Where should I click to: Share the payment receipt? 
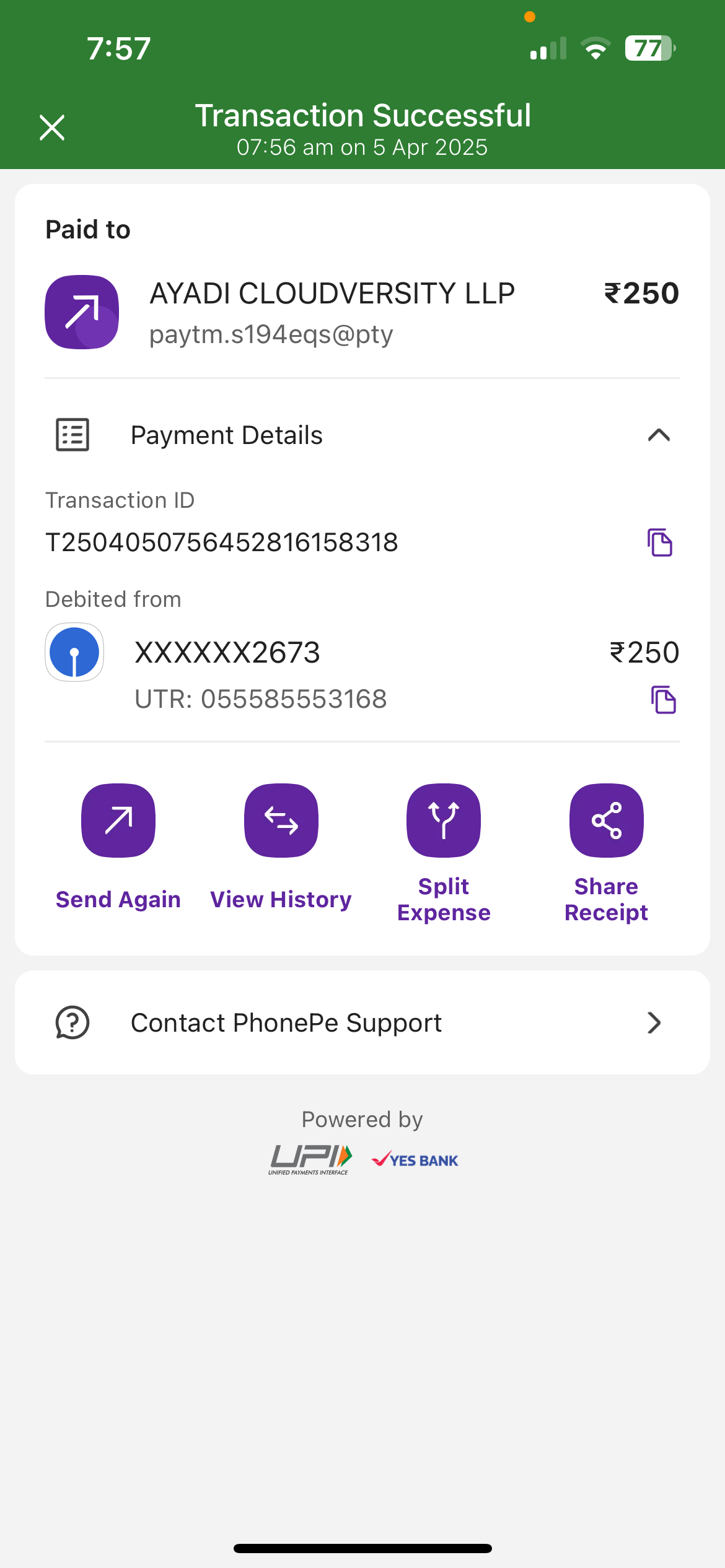point(606,821)
